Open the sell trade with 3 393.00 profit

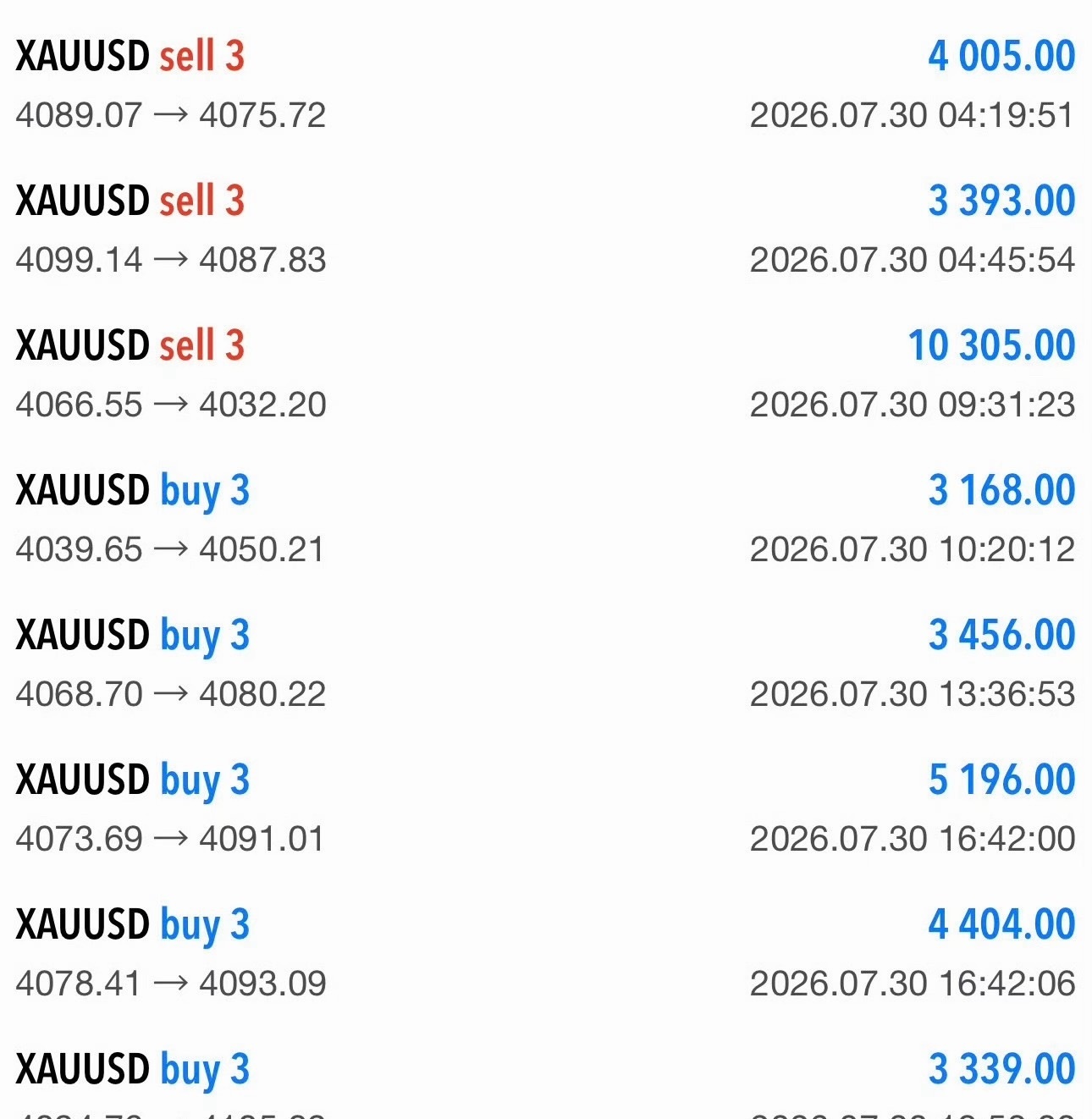pyautogui.click(x=546, y=229)
